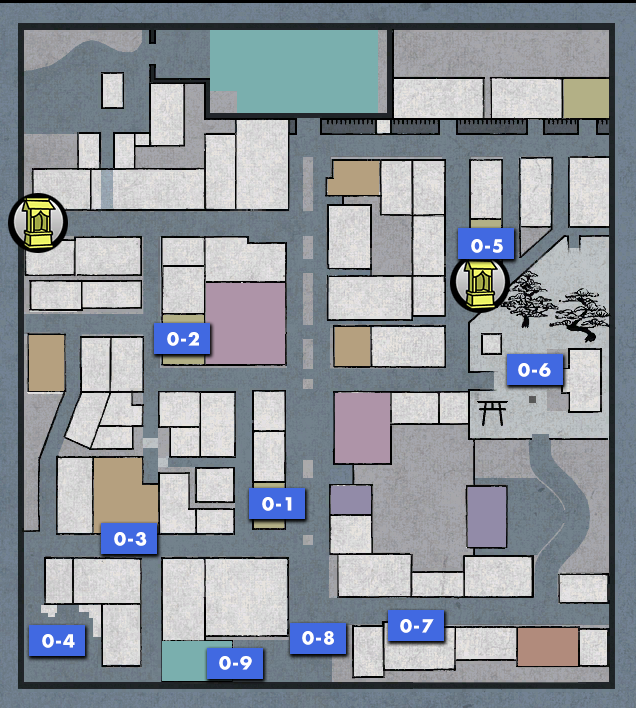636x708 pixels.
Task: Choose level 0-9
Action: point(235,662)
